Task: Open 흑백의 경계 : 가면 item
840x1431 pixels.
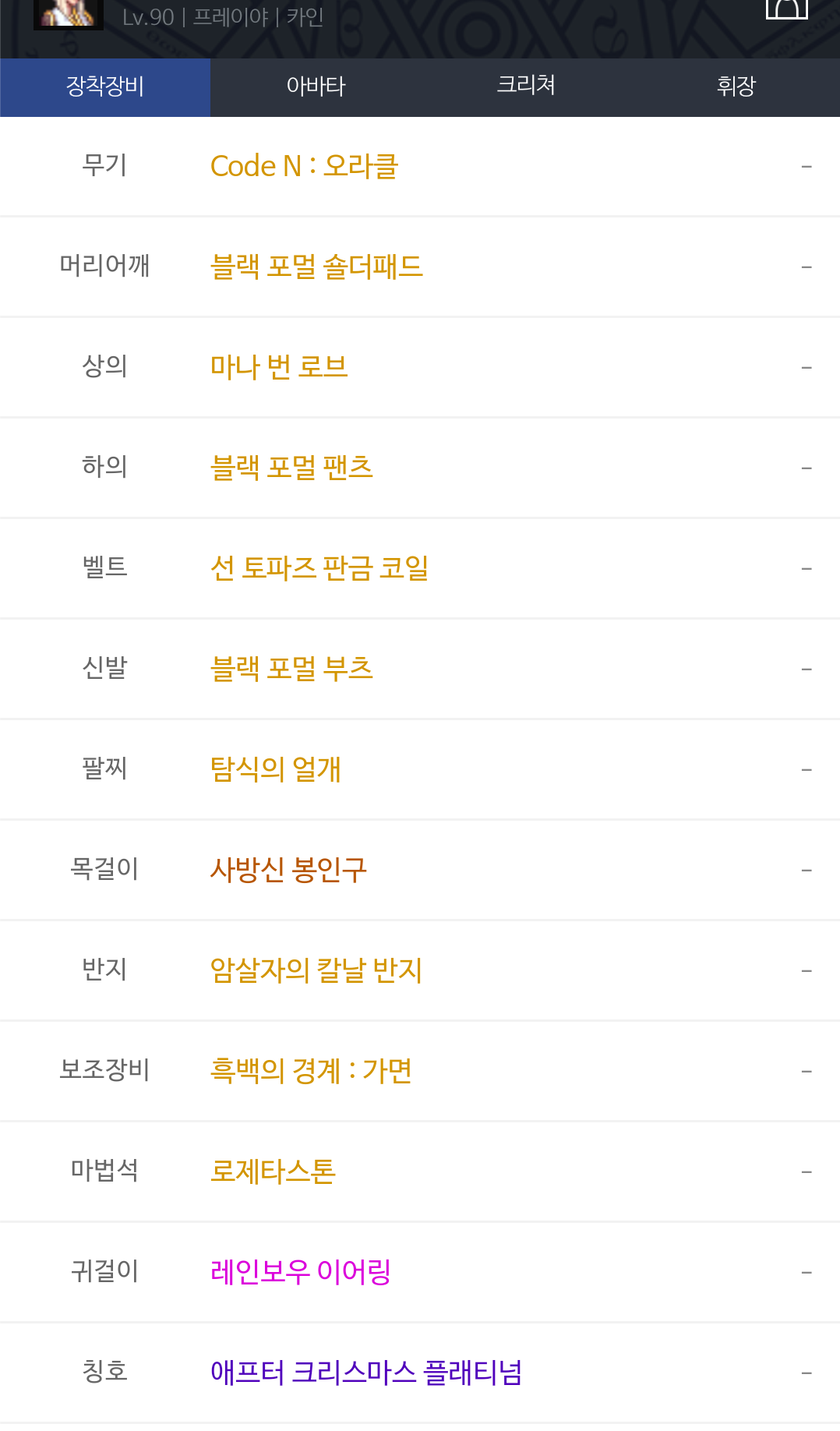Action: 311,1071
